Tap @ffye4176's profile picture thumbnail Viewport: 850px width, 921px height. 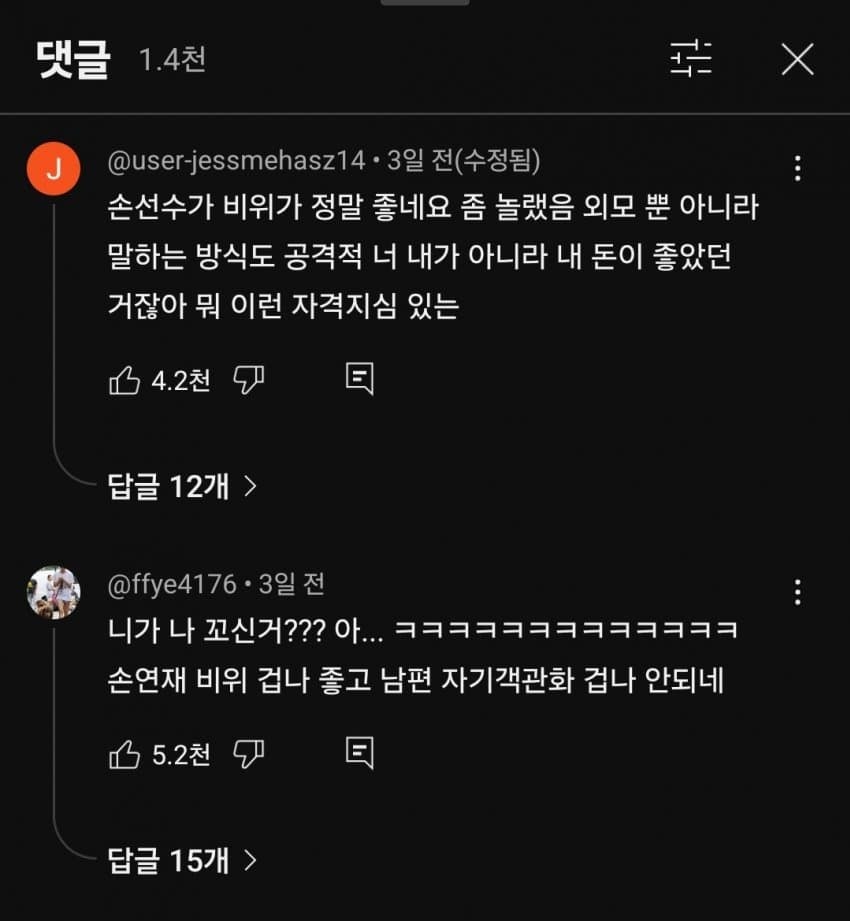click(x=55, y=588)
